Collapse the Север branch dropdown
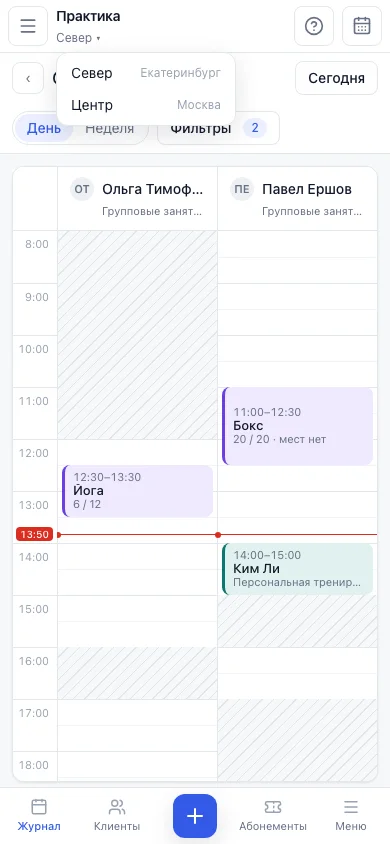The image size is (390, 844). tap(79, 38)
